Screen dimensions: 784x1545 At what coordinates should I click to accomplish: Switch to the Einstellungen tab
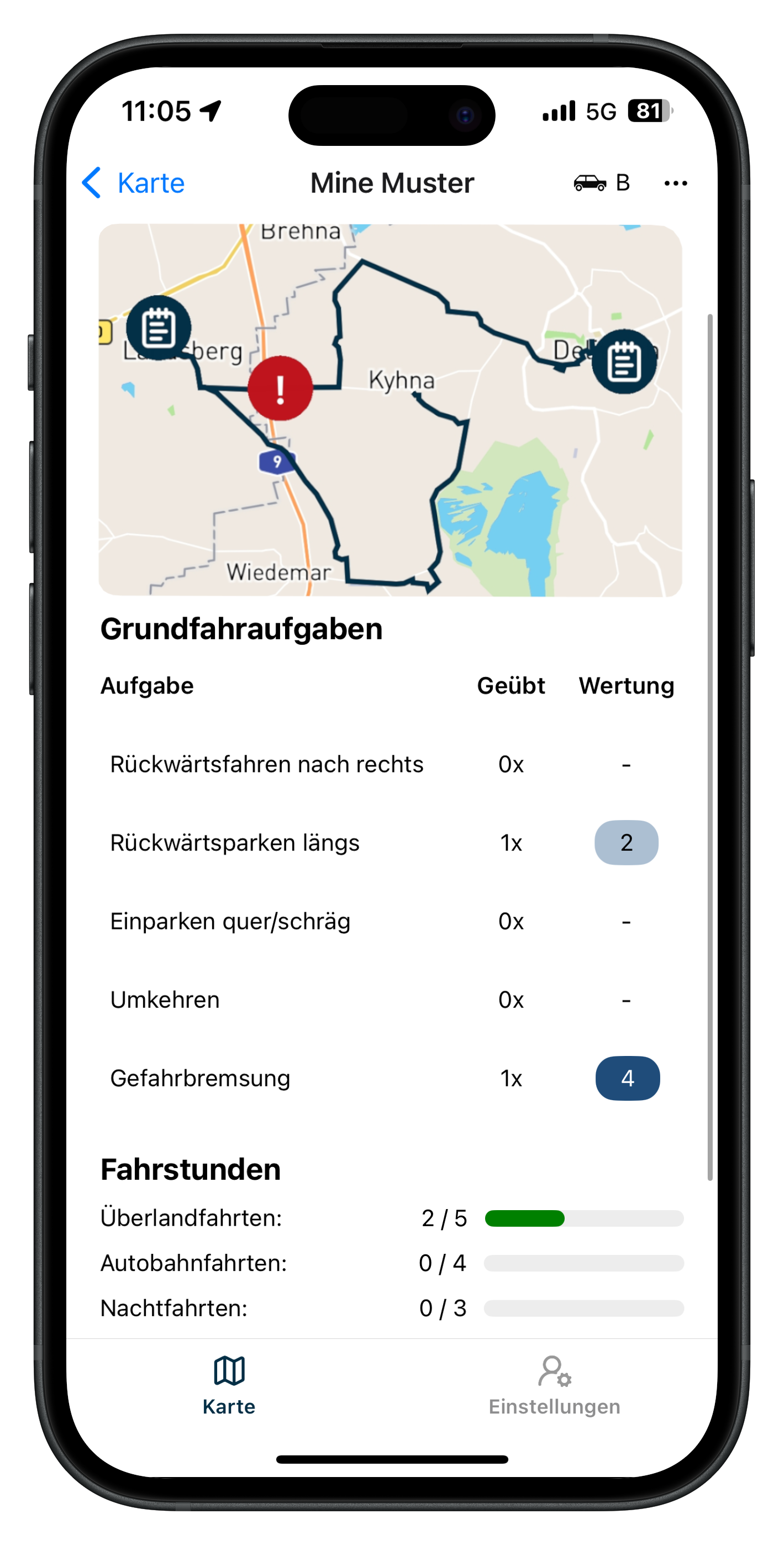(x=554, y=1385)
